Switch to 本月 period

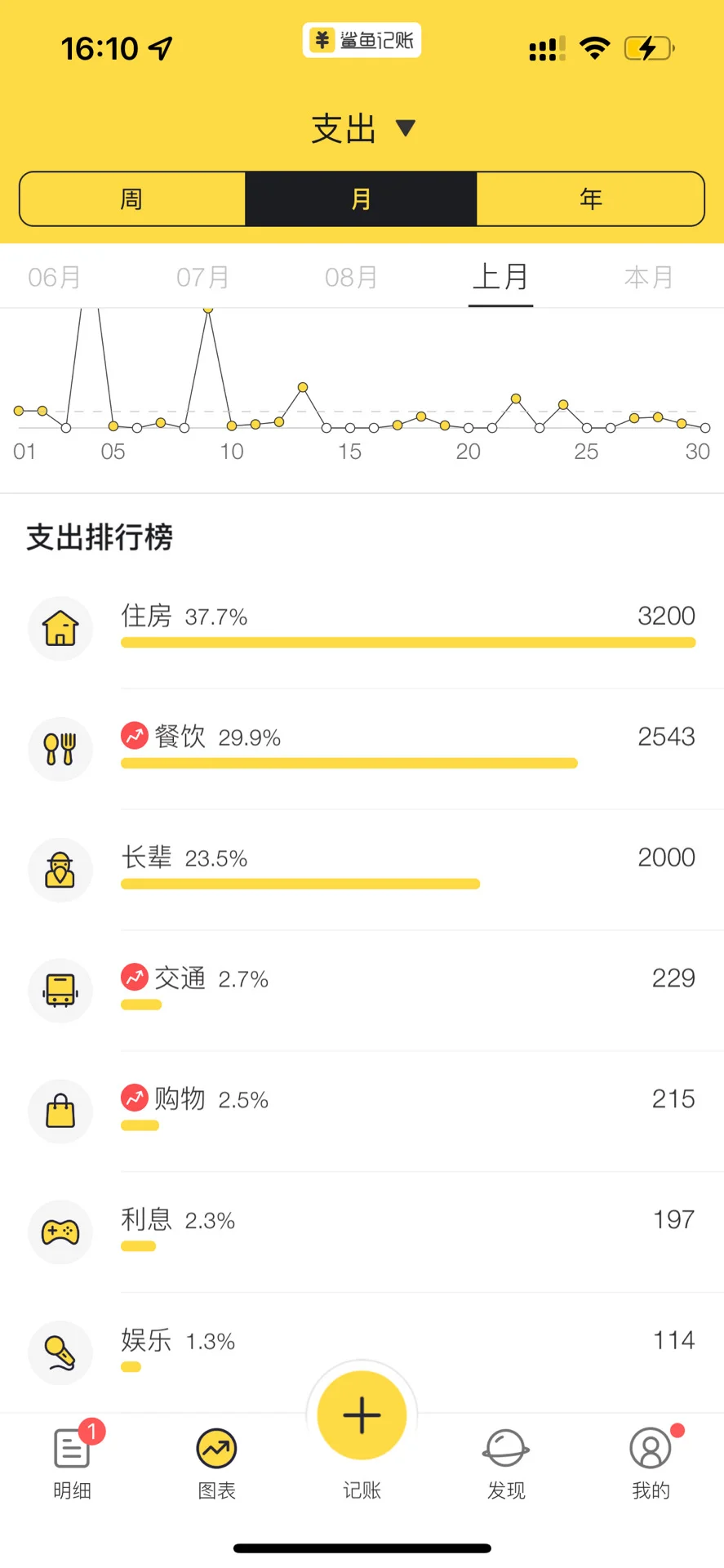click(649, 278)
